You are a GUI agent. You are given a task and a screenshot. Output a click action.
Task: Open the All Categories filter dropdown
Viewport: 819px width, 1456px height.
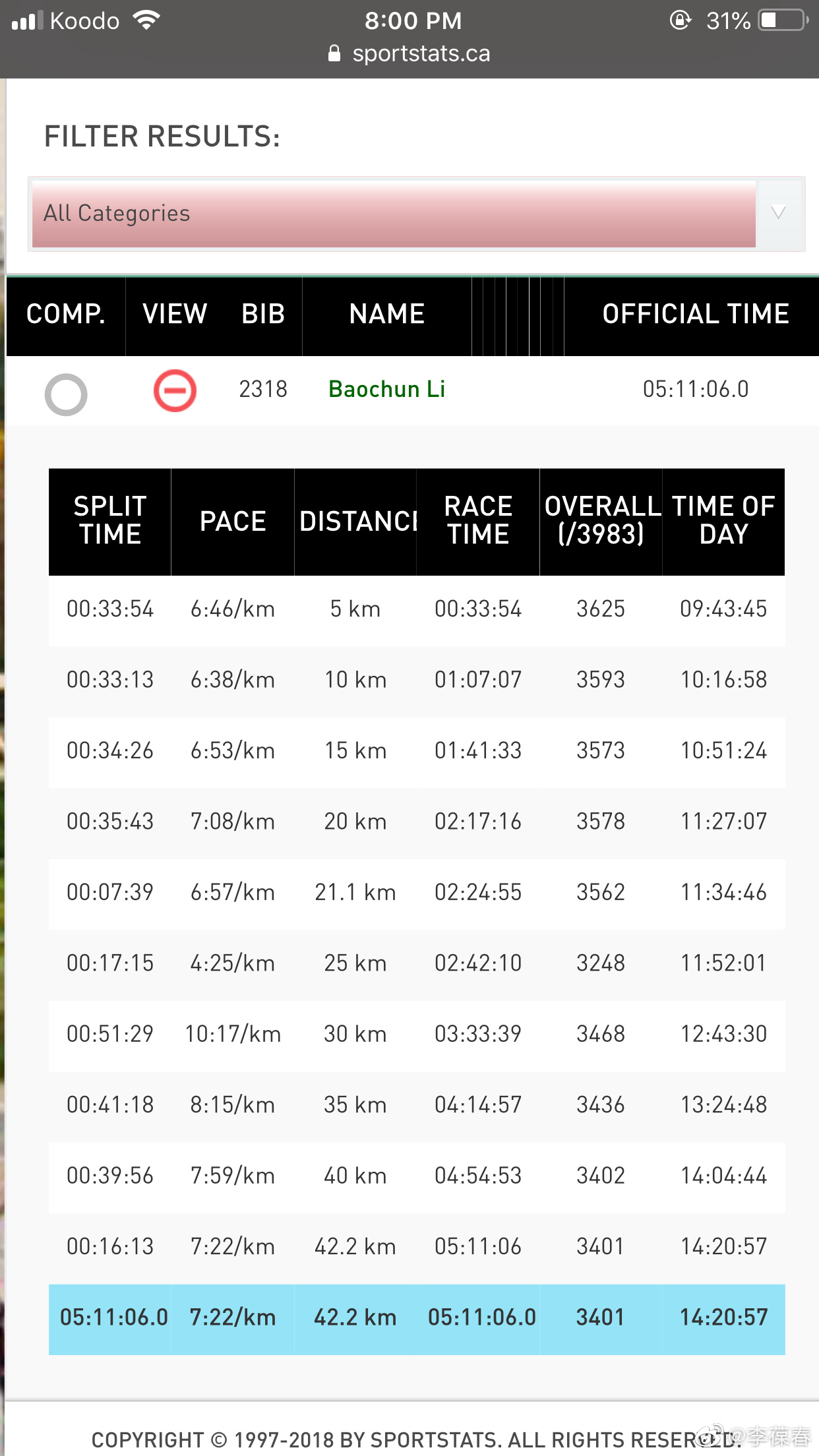point(415,214)
